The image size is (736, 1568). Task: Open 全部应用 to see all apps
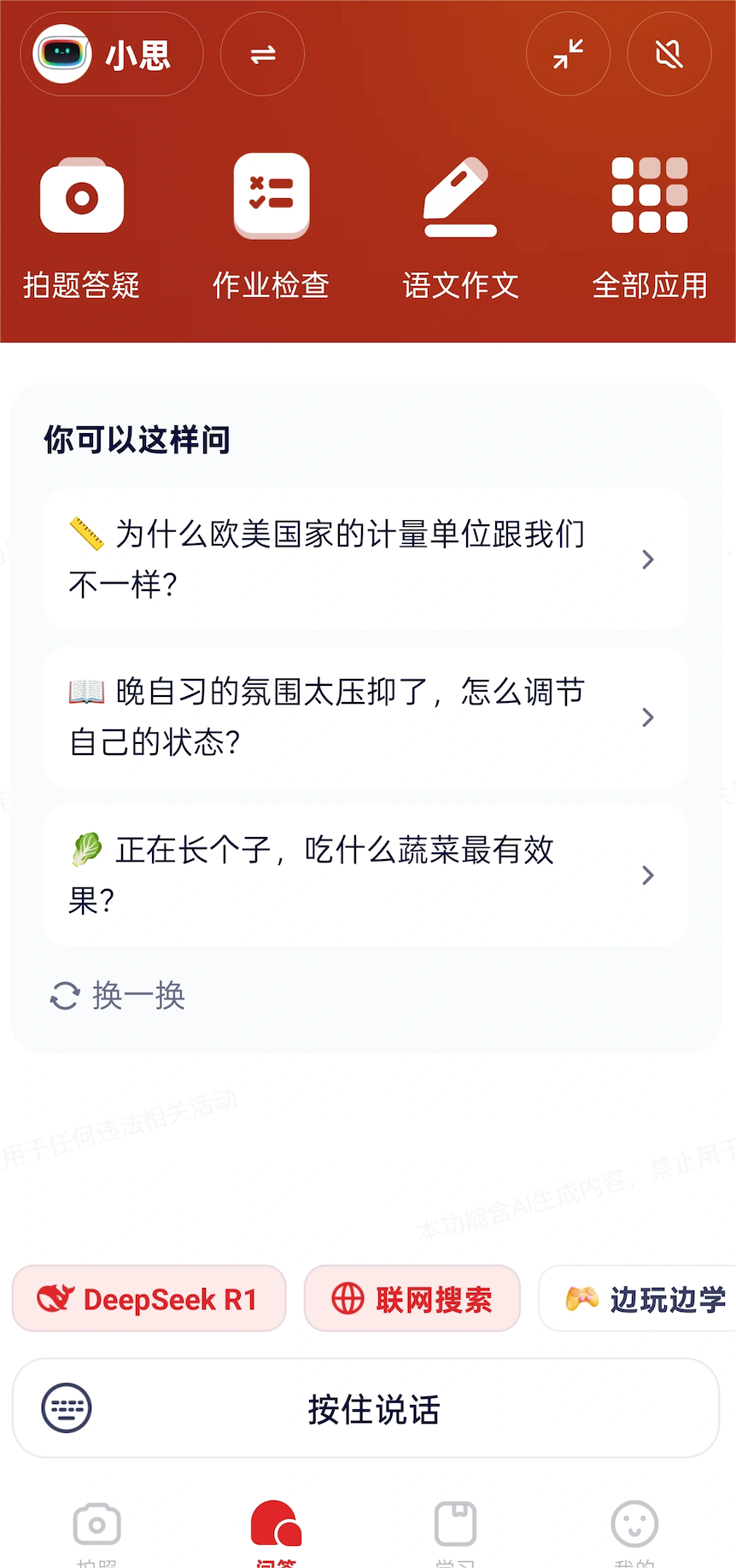click(x=649, y=222)
